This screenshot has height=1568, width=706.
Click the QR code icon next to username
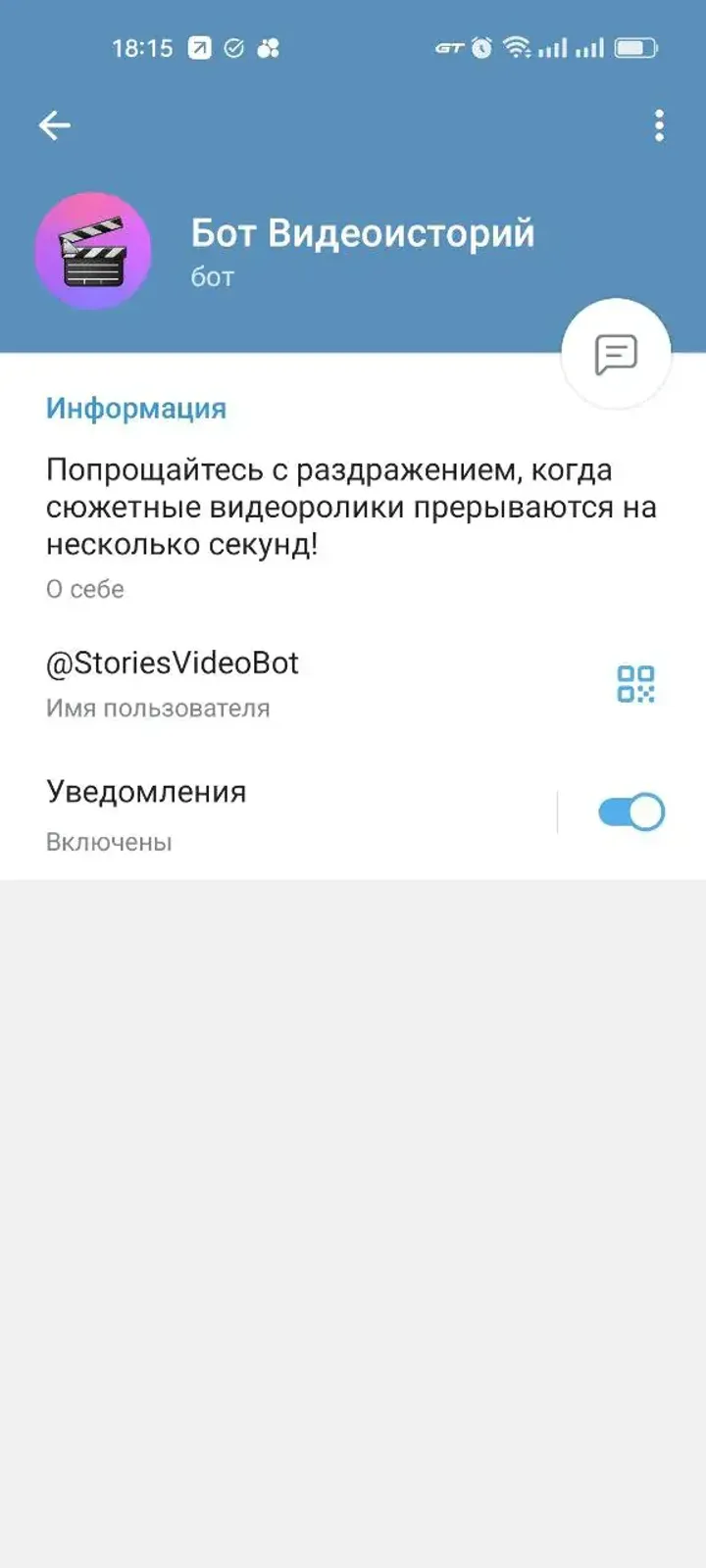[x=636, y=684]
